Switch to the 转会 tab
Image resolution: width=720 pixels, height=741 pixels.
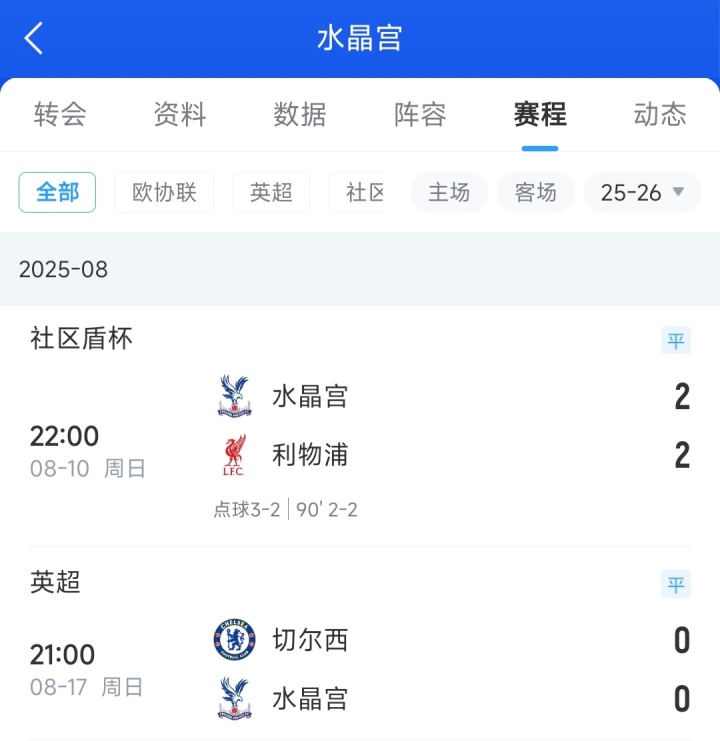[60, 114]
